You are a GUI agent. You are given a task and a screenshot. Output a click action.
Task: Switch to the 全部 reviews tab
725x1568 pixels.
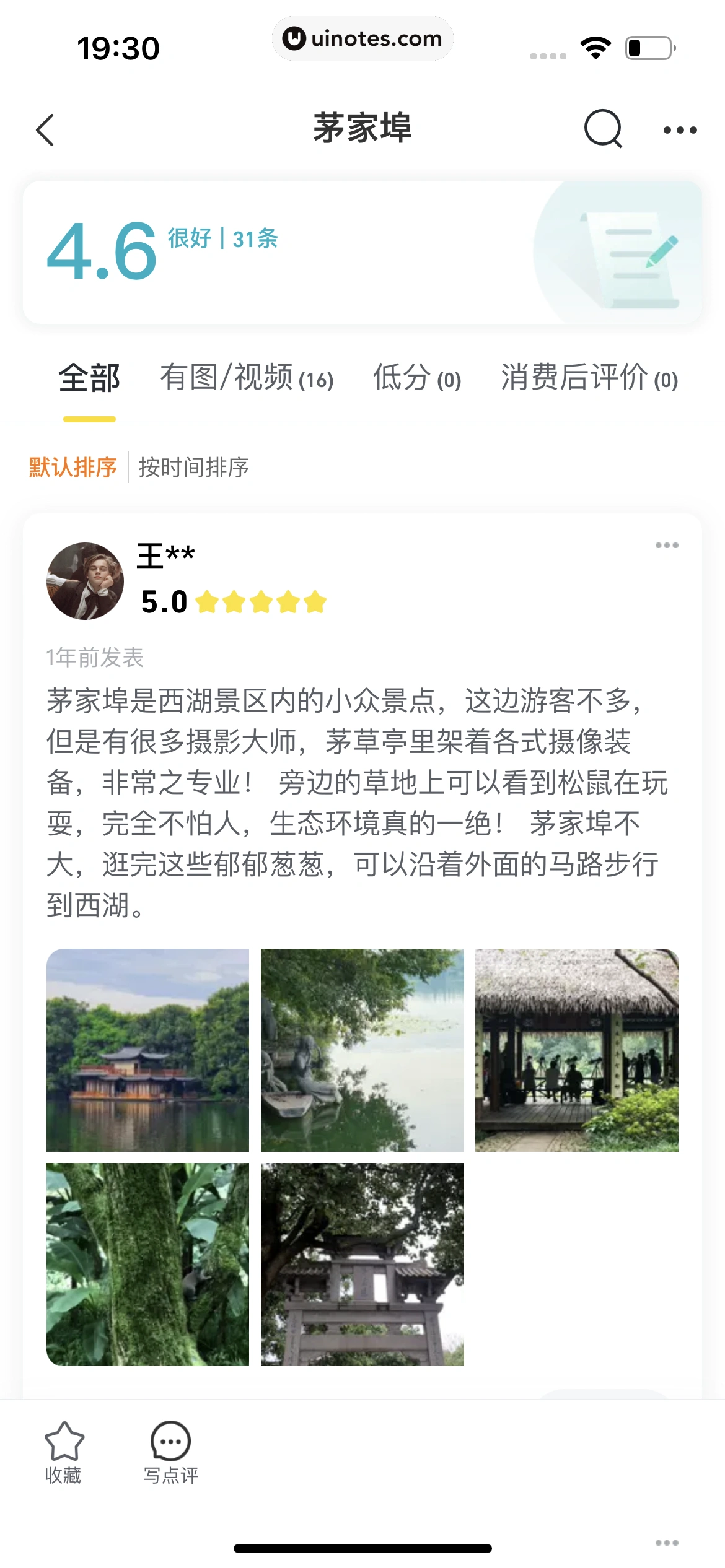[x=89, y=378]
